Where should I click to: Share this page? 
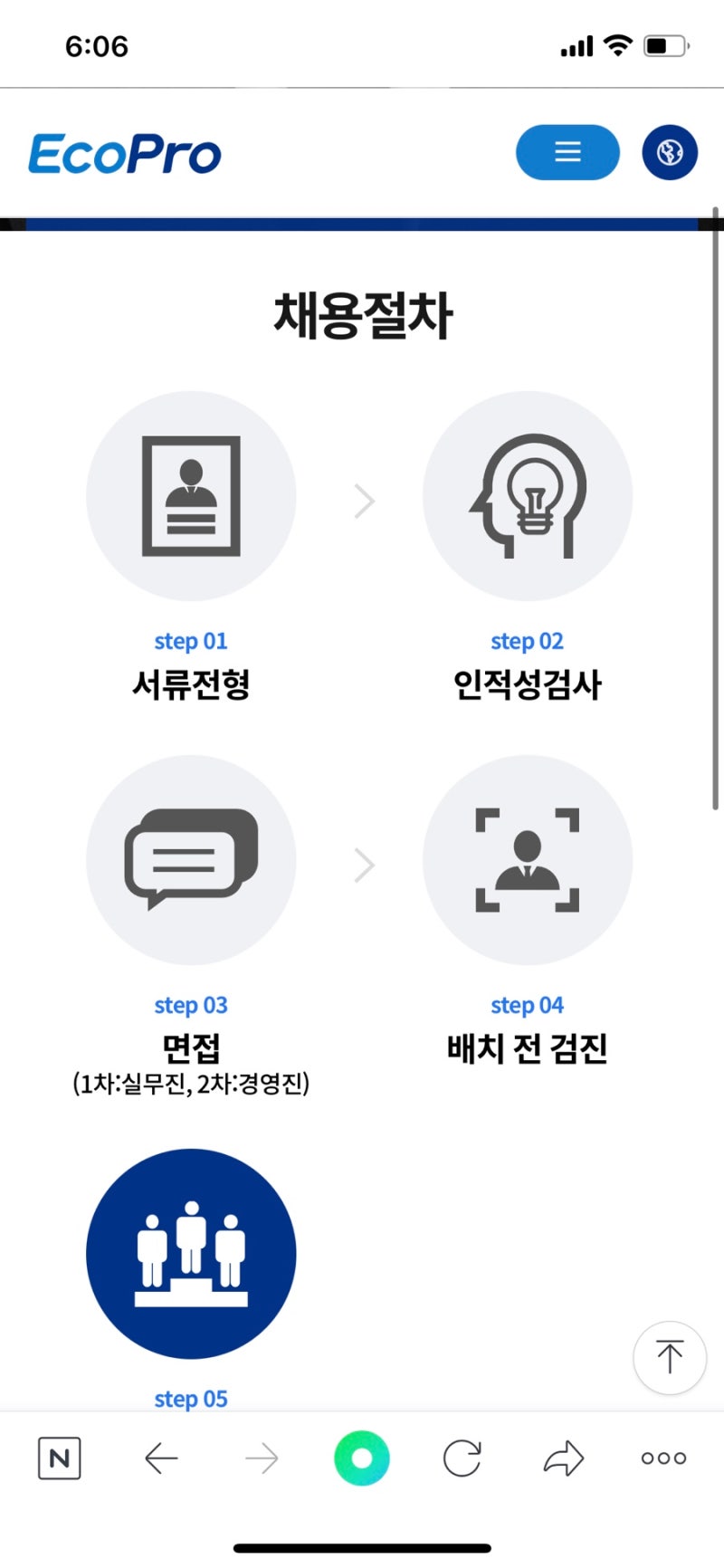point(563,1458)
